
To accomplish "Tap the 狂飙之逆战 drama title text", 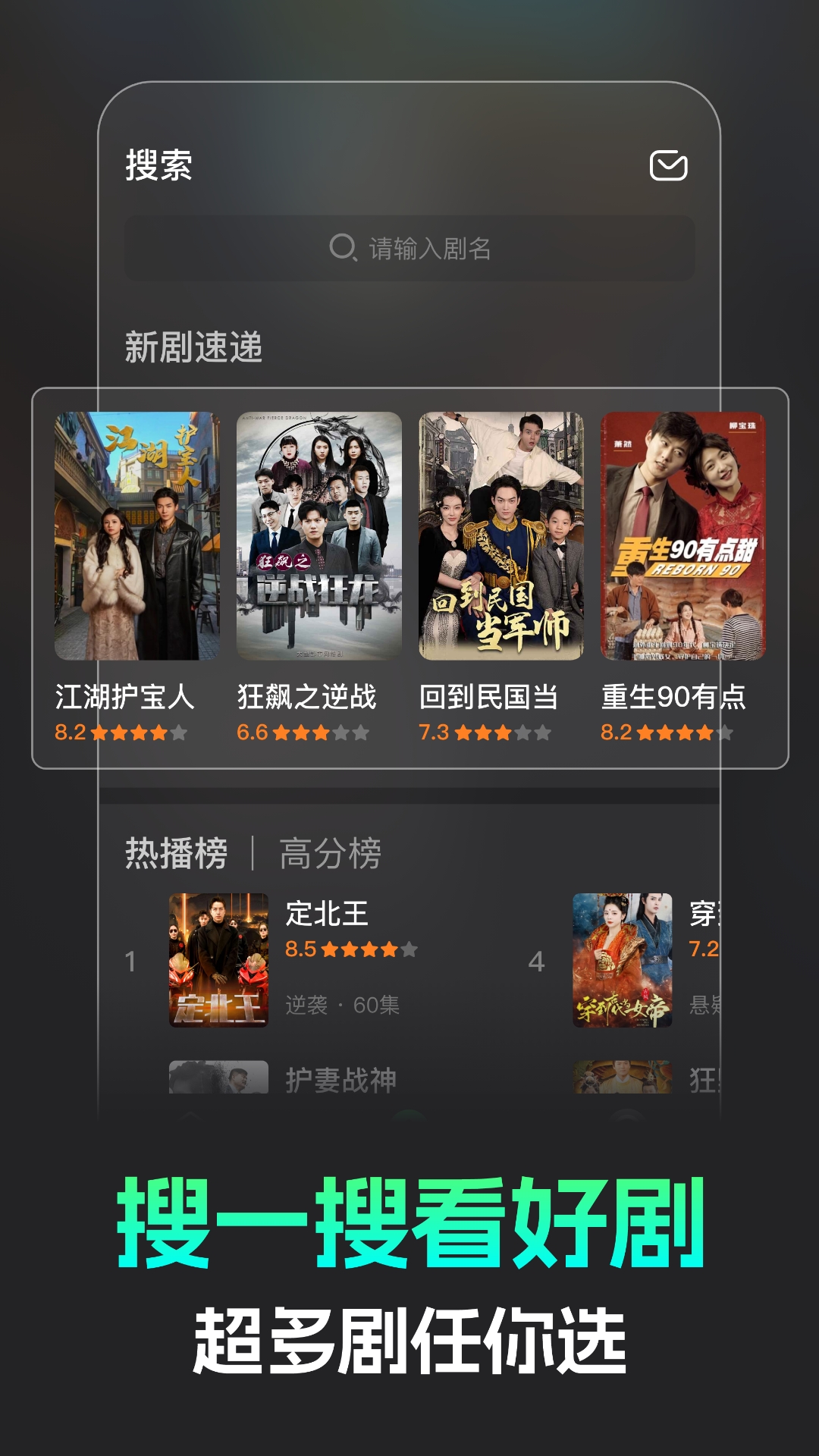I will point(308,694).
